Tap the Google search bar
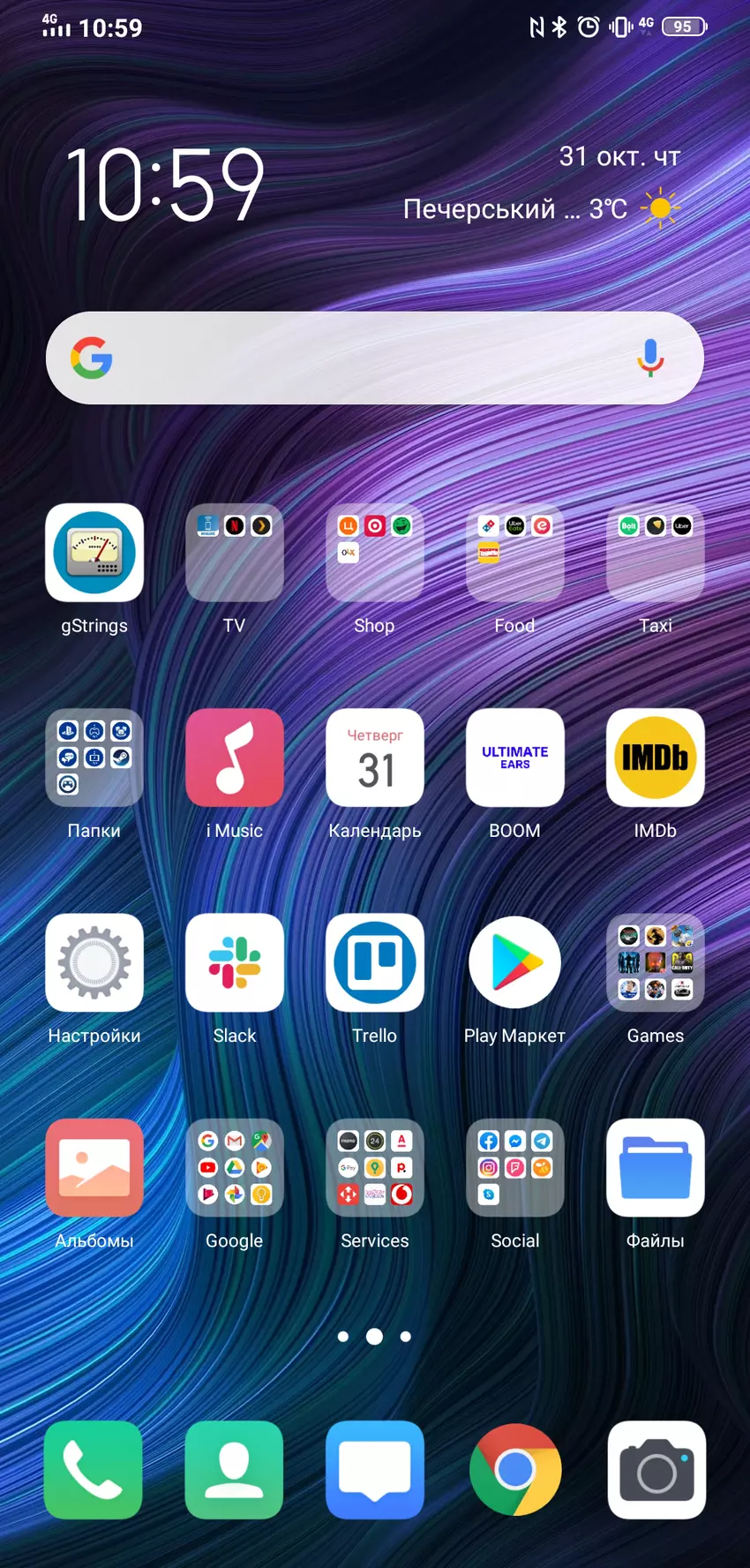750x1568 pixels. pyautogui.click(x=353, y=358)
